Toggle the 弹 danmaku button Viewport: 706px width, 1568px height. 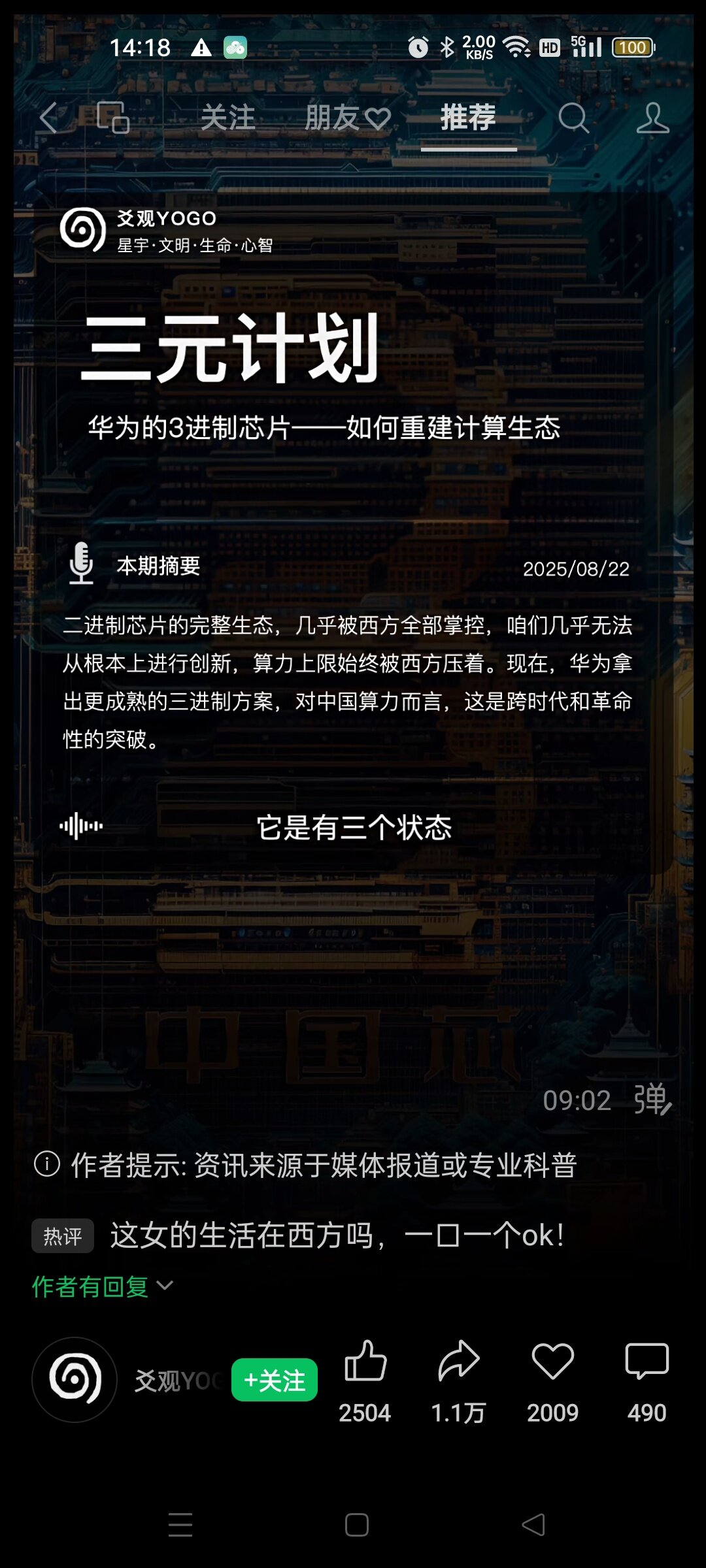point(652,1100)
